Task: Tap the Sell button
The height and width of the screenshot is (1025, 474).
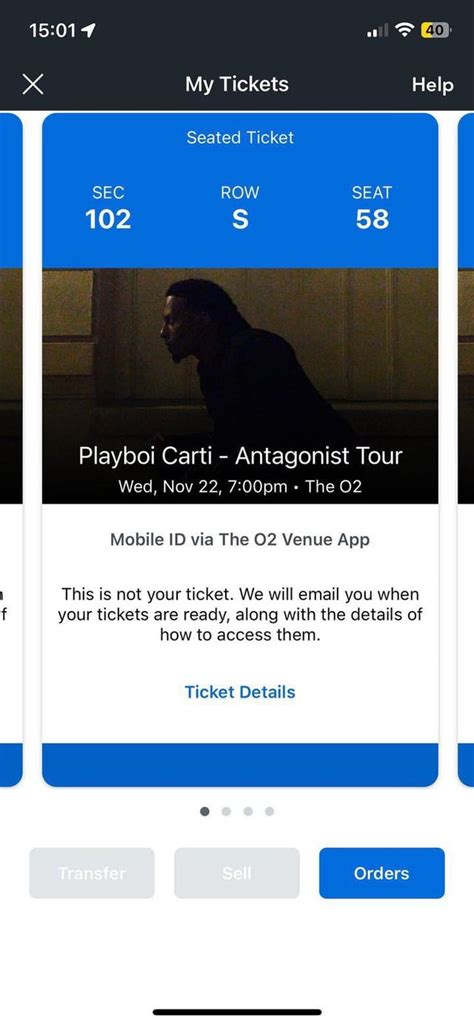Action: (237, 873)
